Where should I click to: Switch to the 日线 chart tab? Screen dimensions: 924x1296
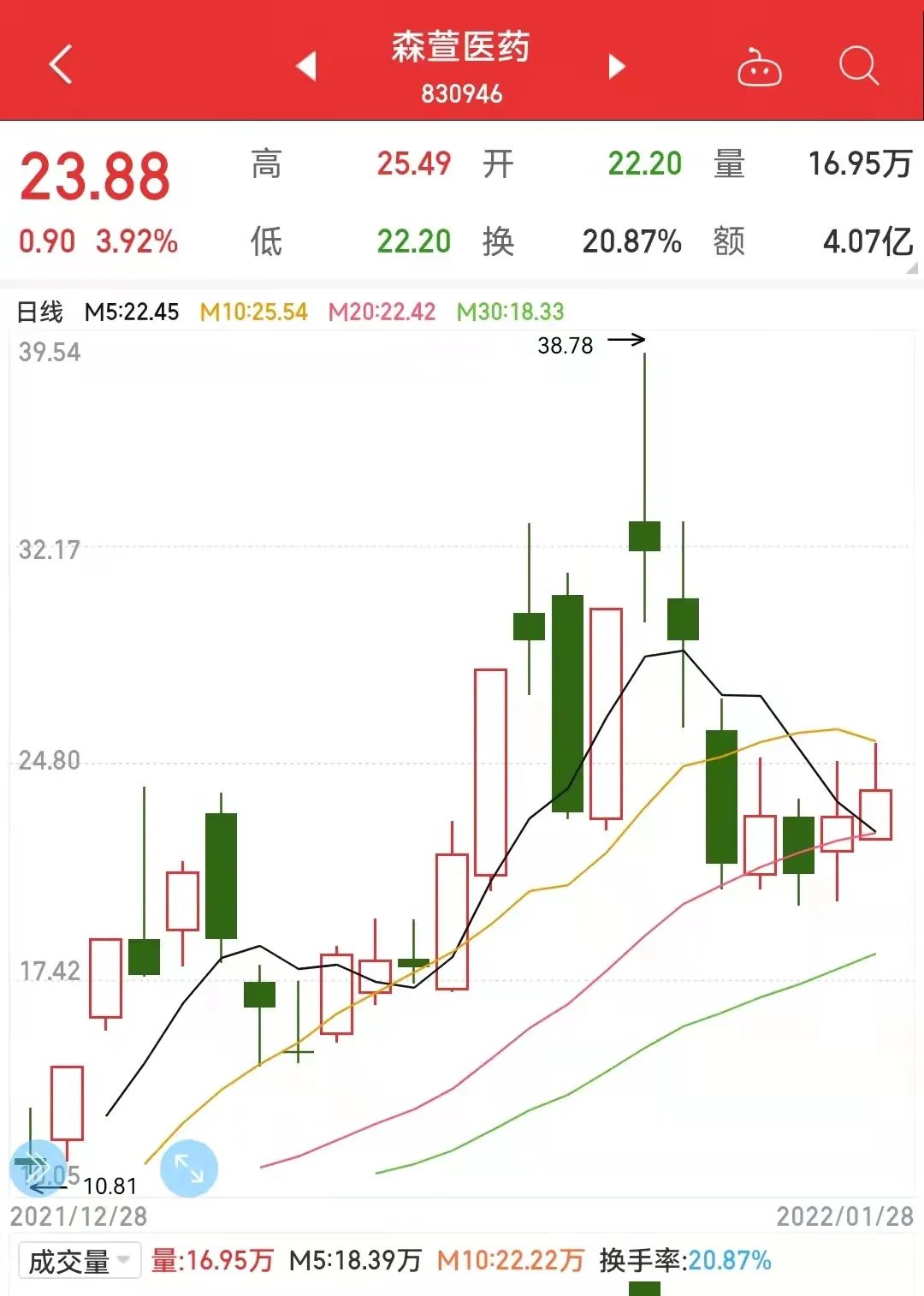[x=38, y=313]
